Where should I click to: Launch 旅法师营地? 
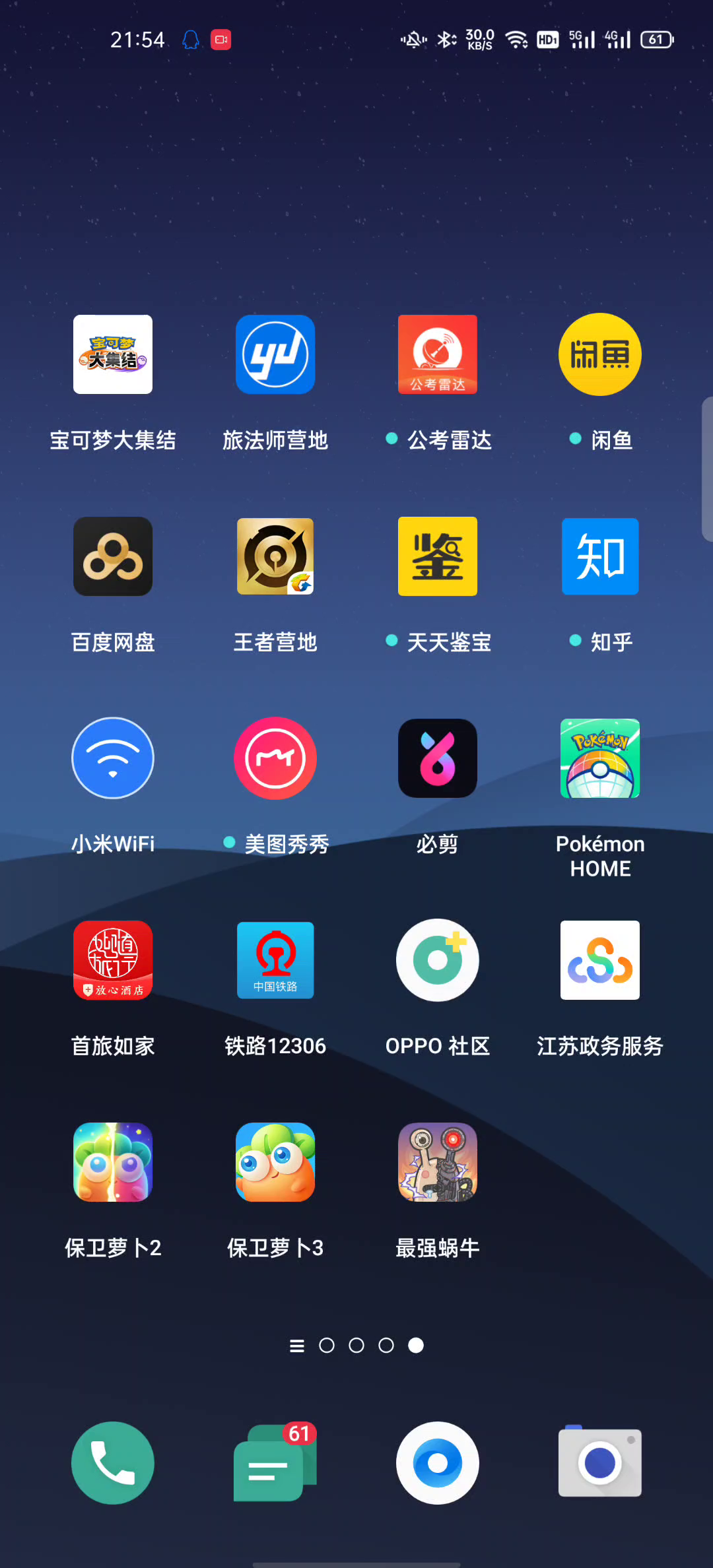(x=275, y=354)
